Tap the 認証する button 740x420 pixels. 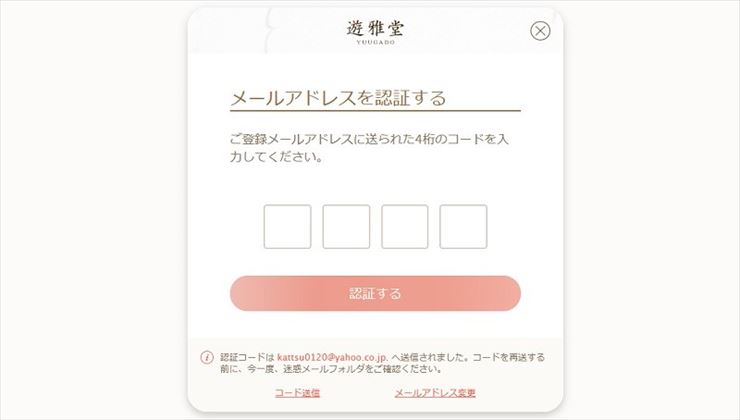click(x=375, y=293)
